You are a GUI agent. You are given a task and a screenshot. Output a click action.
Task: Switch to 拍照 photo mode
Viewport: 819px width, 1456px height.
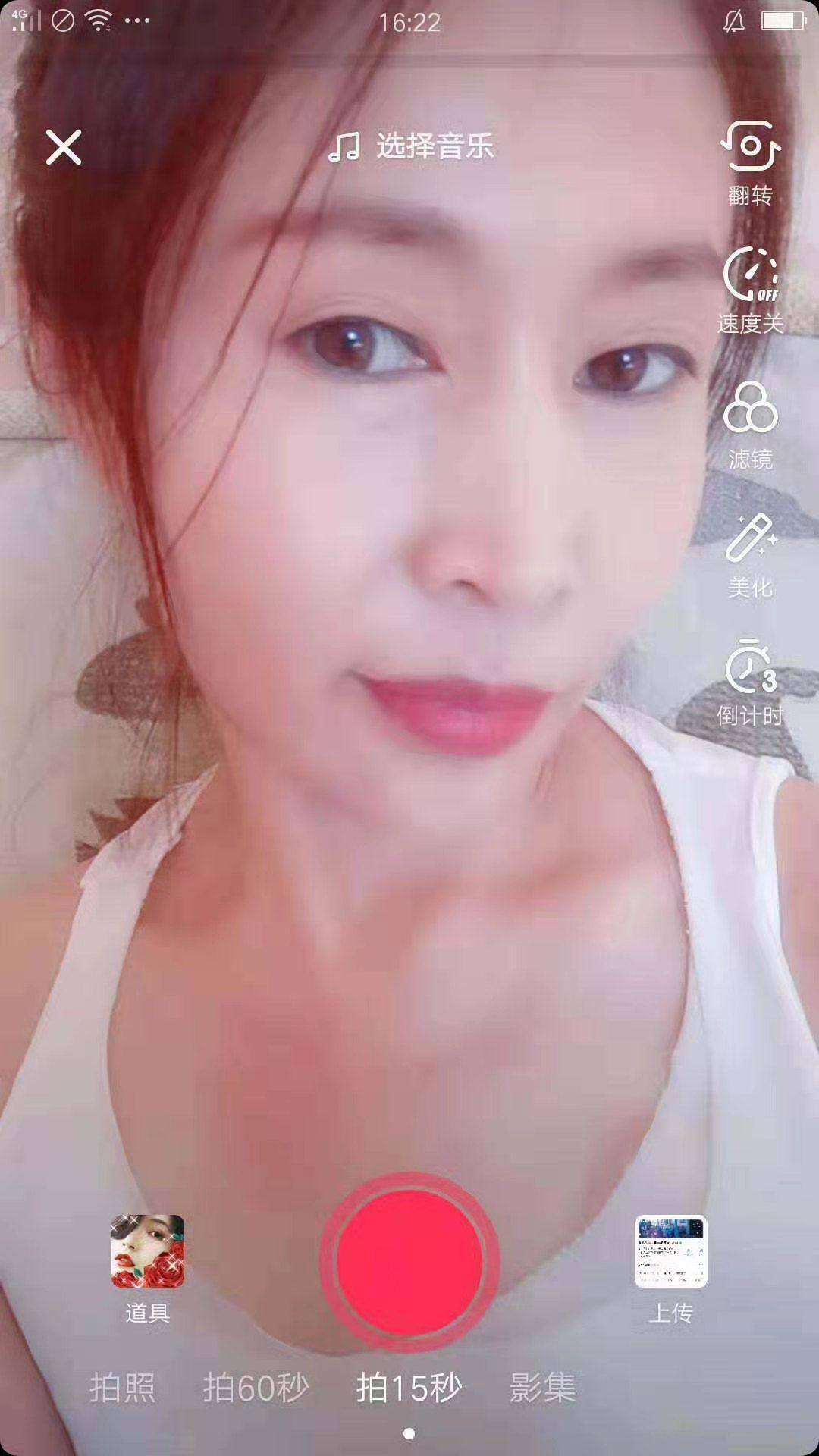pos(123,1388)
